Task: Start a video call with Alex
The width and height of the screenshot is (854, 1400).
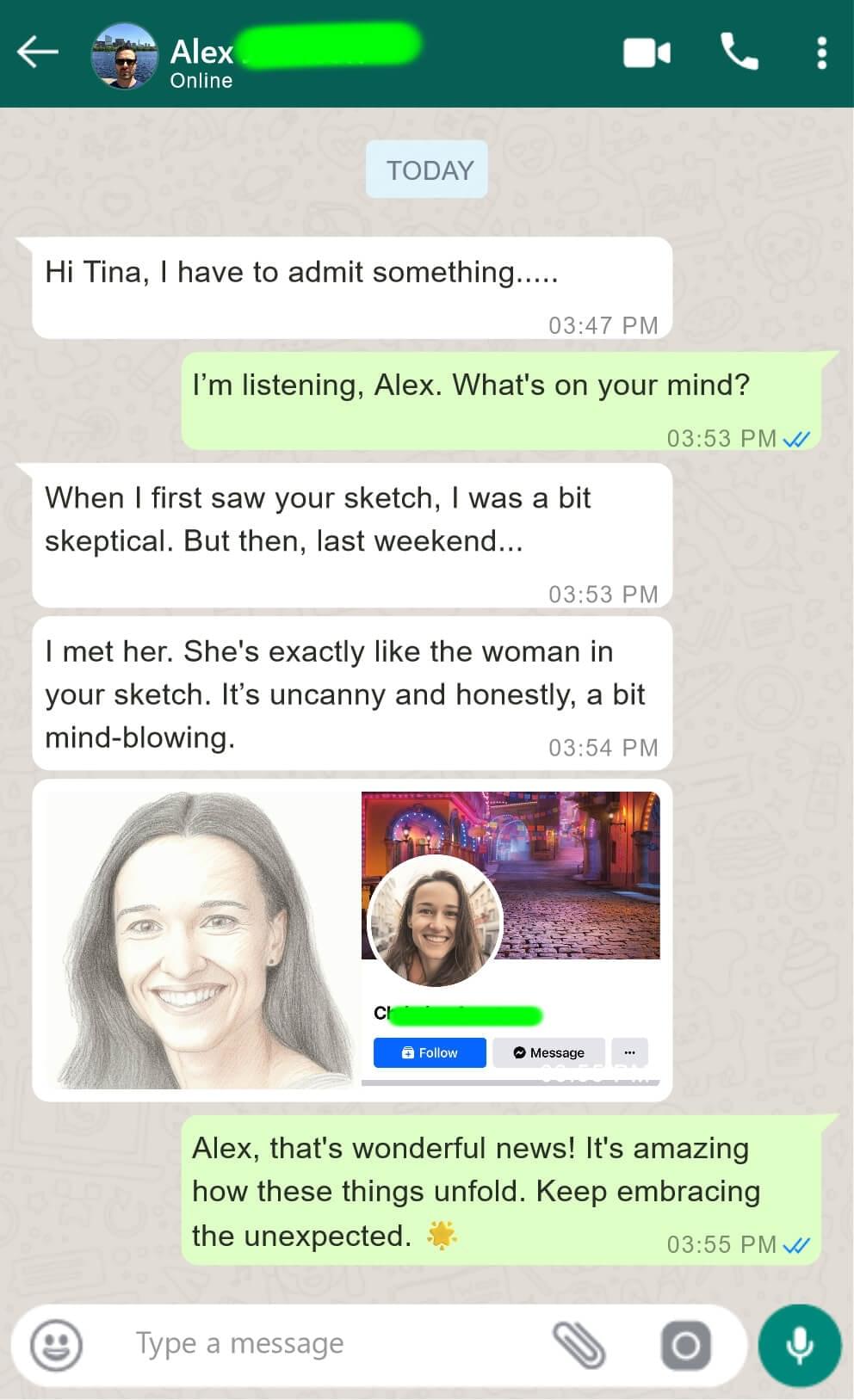Action: [x=647, y=53]
